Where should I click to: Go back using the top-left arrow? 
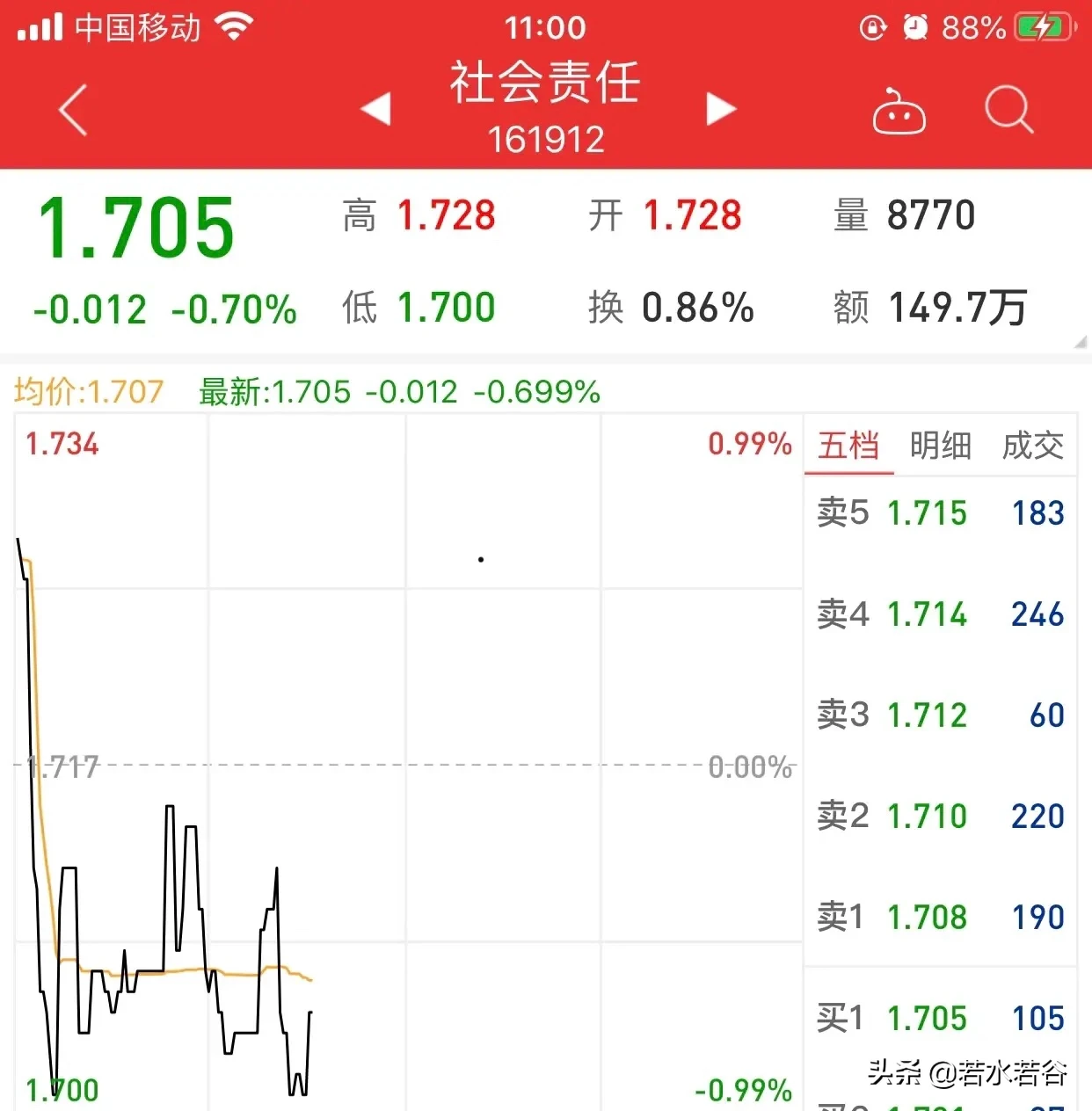pos(74,110)
